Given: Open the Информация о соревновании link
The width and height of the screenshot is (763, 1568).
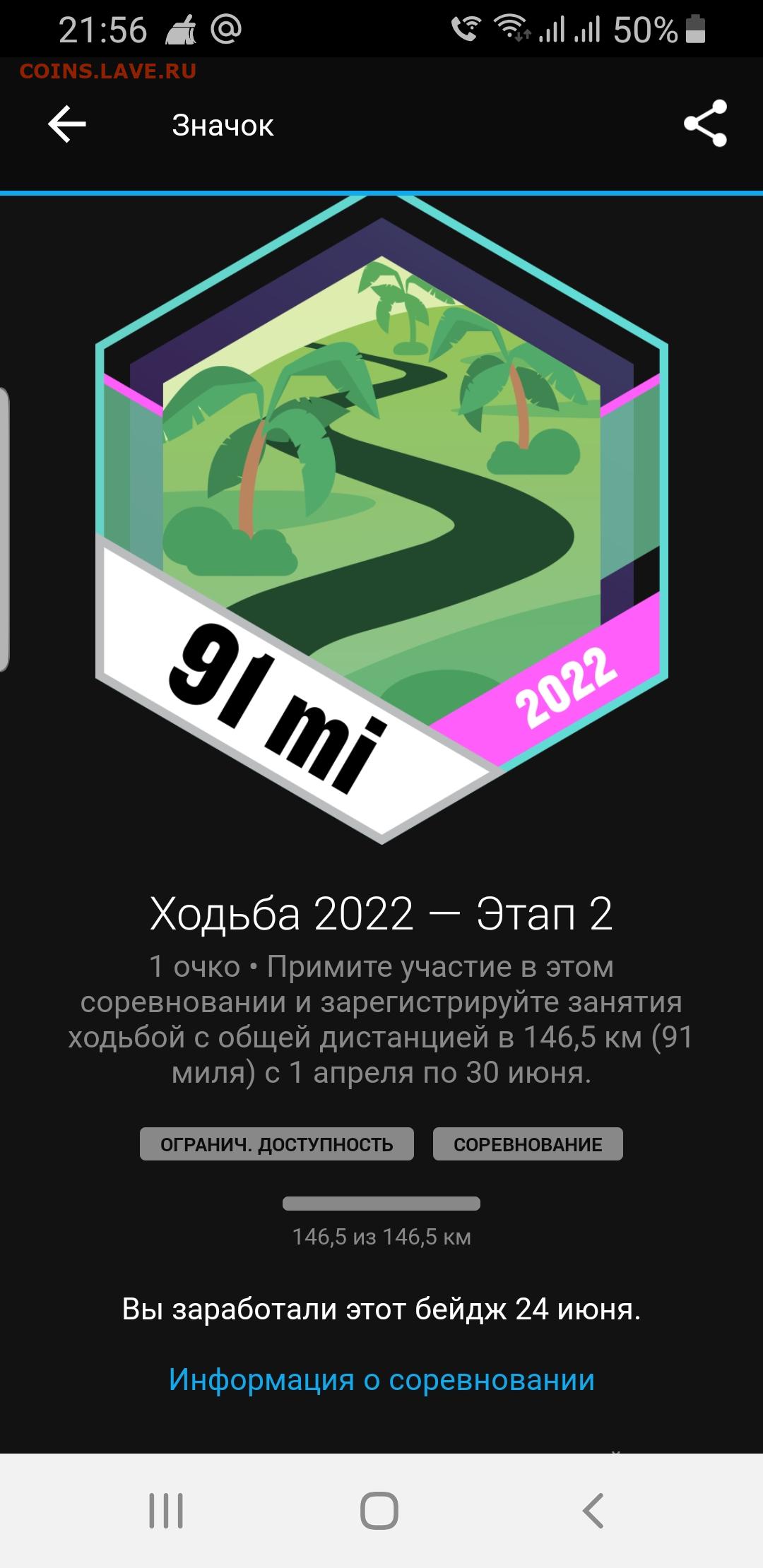Looking at the screenshot, I should click(381, 1379).
